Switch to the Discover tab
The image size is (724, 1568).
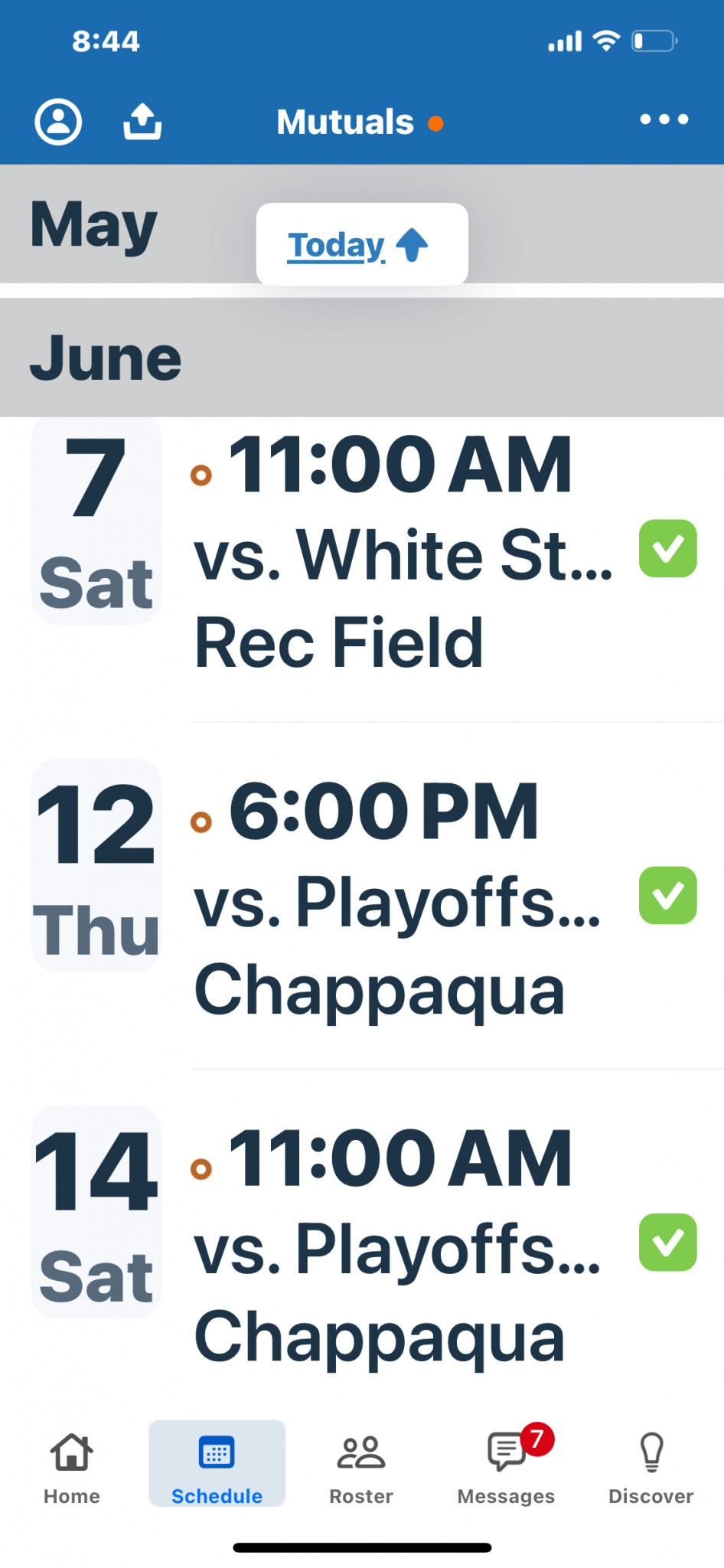point(651,1468)
